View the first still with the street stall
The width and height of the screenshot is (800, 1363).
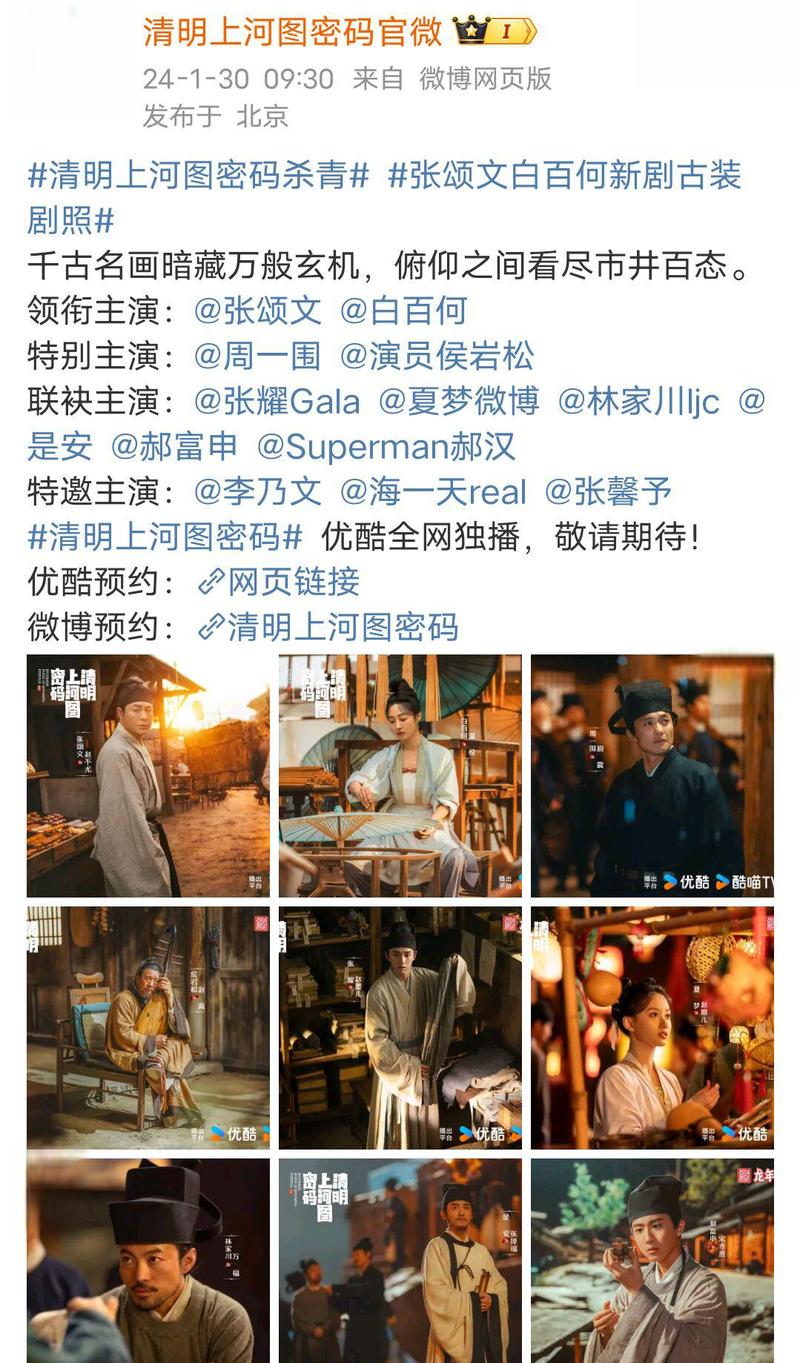pyautogui.click(x=148, y=775)
